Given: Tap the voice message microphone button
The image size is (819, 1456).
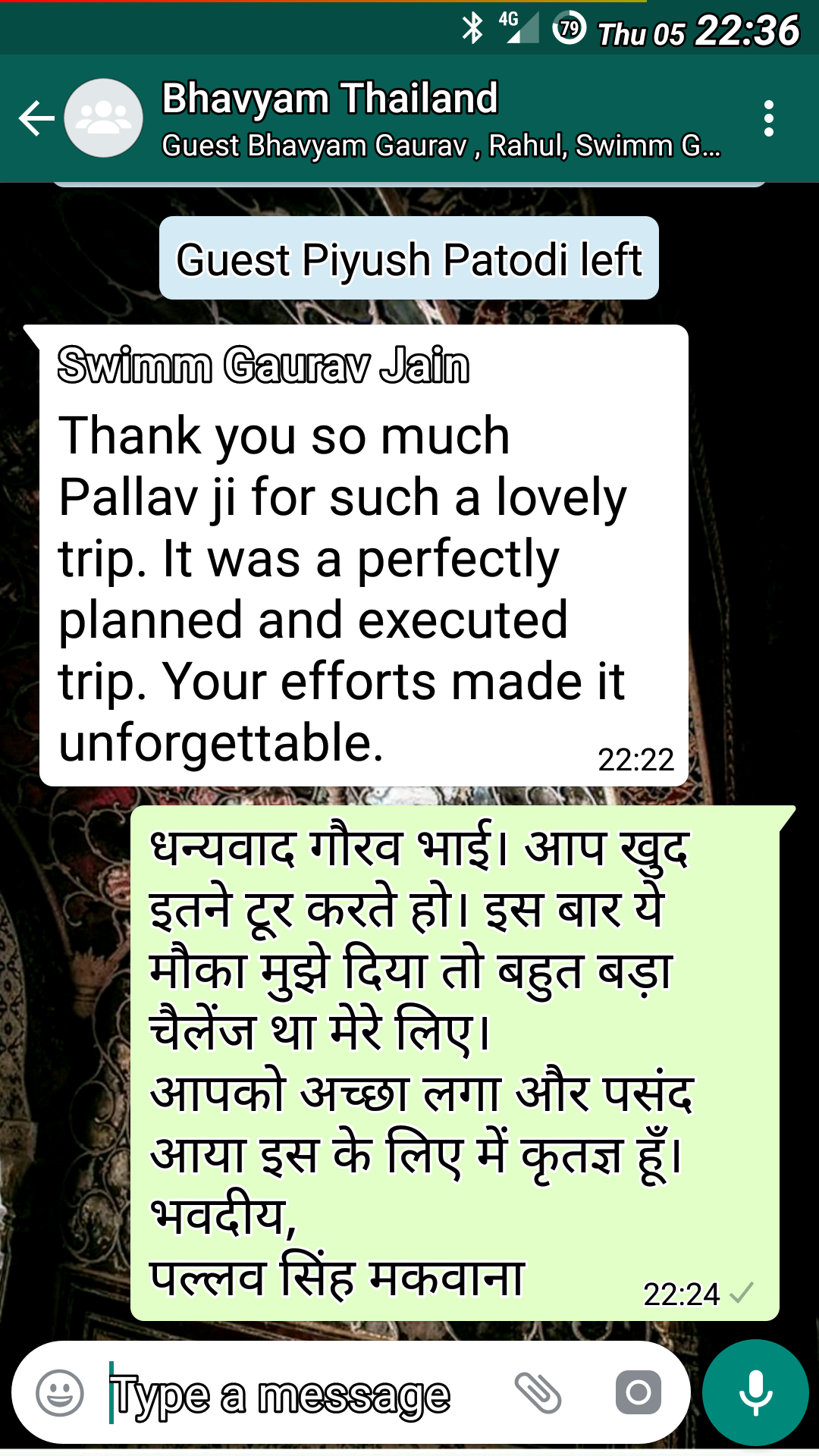Looking at the screenshot, I should pos(755,1392).
